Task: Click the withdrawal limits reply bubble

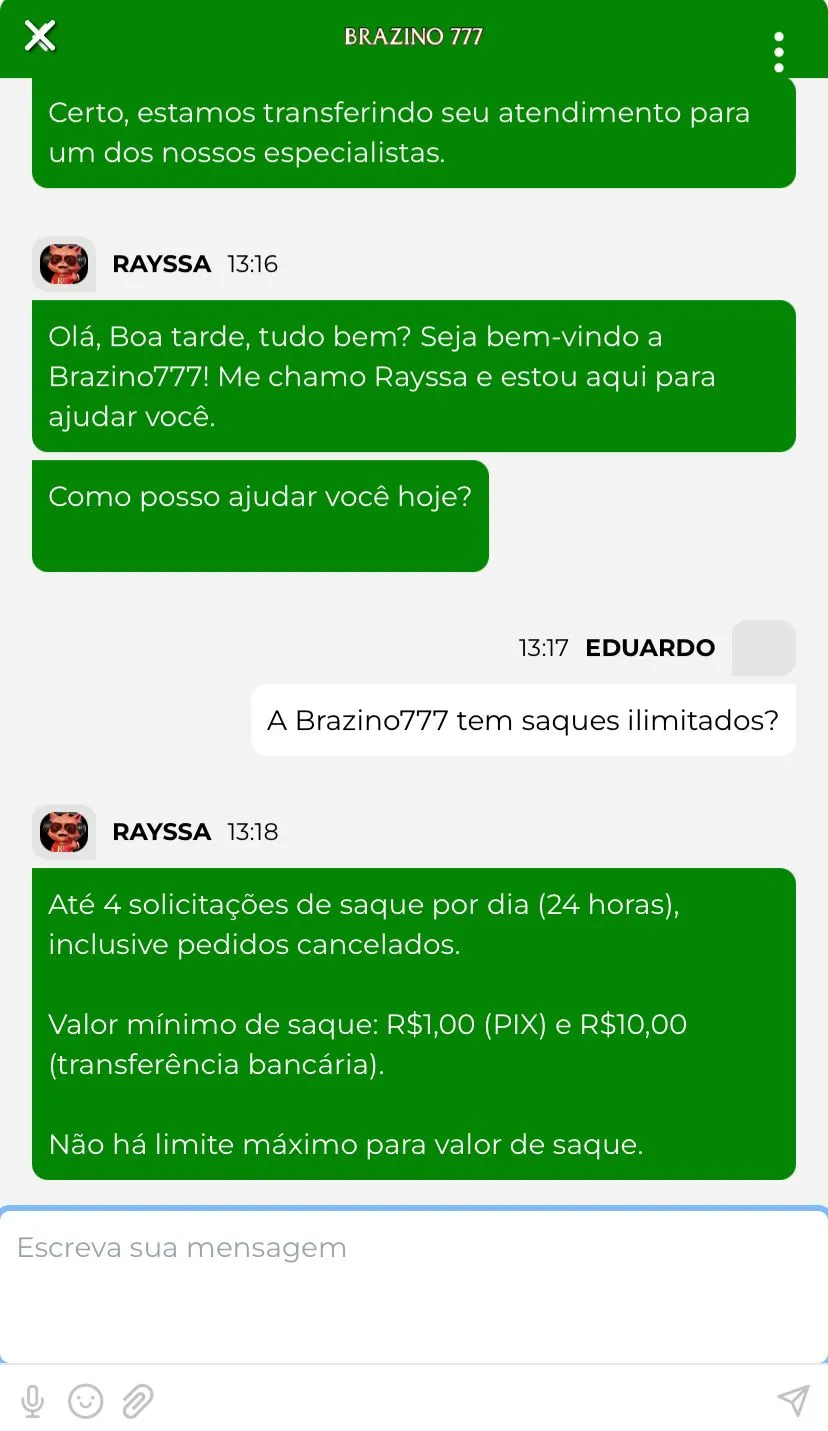Action: (x=414, y=1024)
